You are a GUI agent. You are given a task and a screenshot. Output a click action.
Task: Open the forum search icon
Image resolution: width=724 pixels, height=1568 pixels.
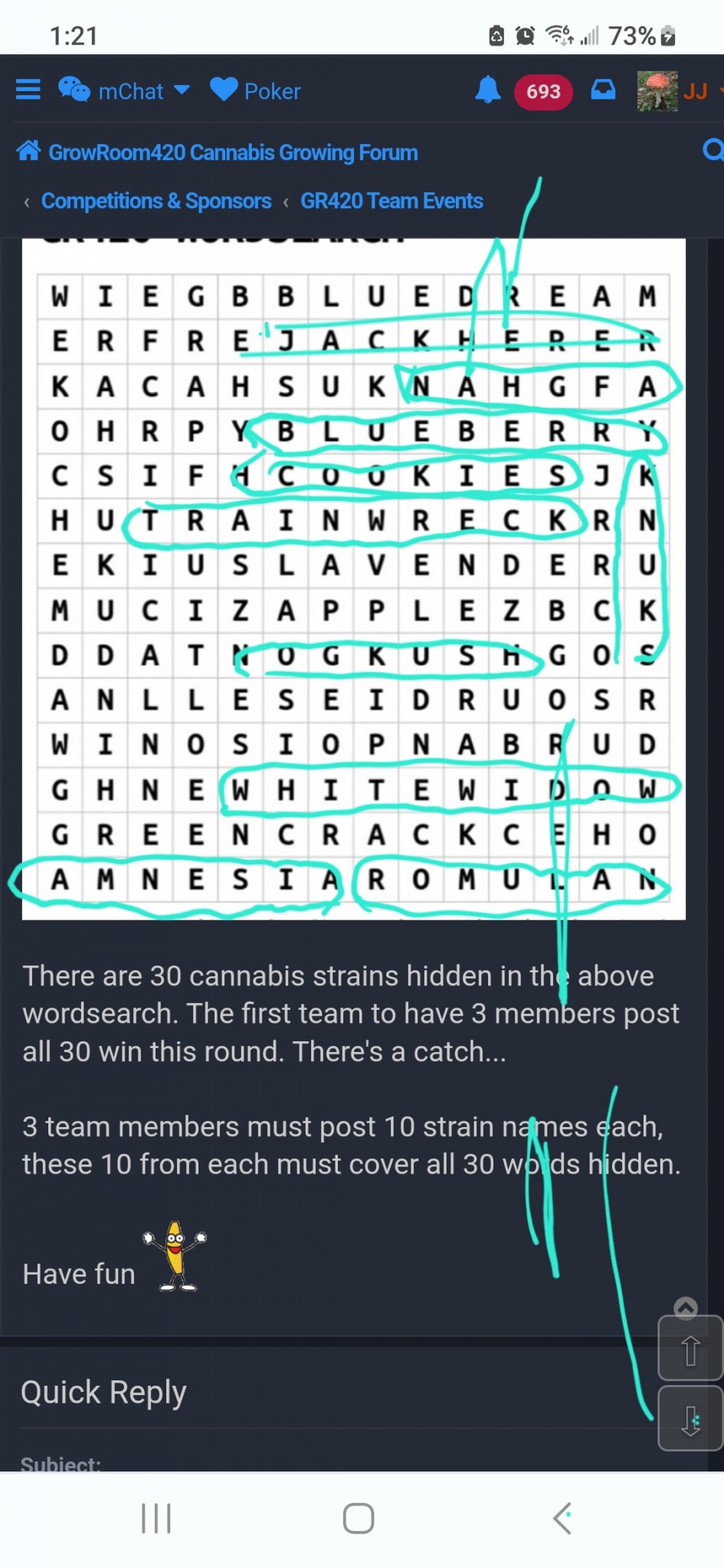click(x=713, y=150)
